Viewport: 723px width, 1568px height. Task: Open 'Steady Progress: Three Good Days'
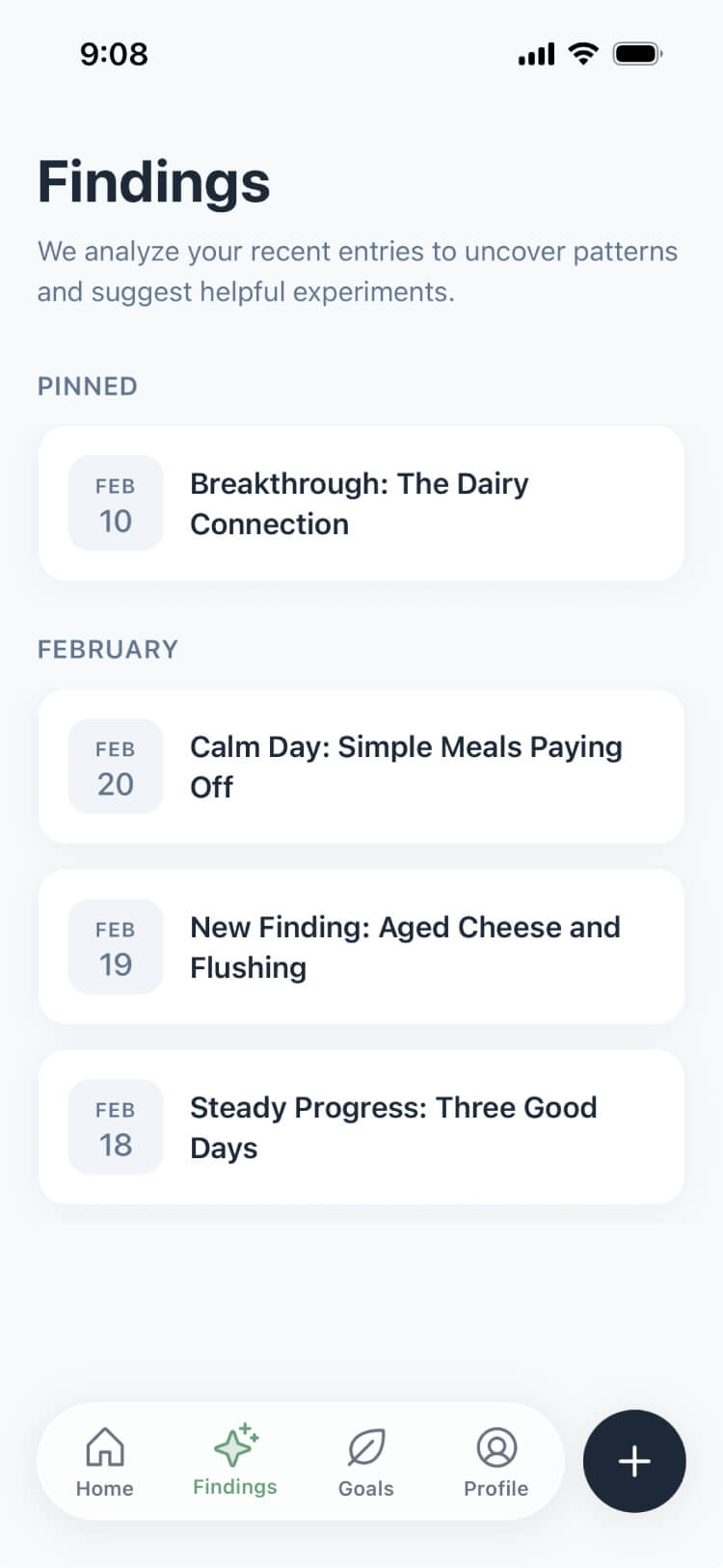393,1126
